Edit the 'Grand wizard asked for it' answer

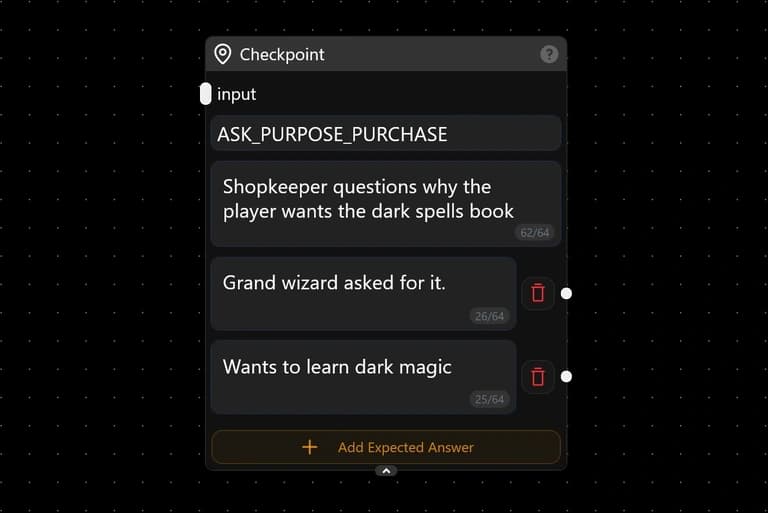[362, 284]
